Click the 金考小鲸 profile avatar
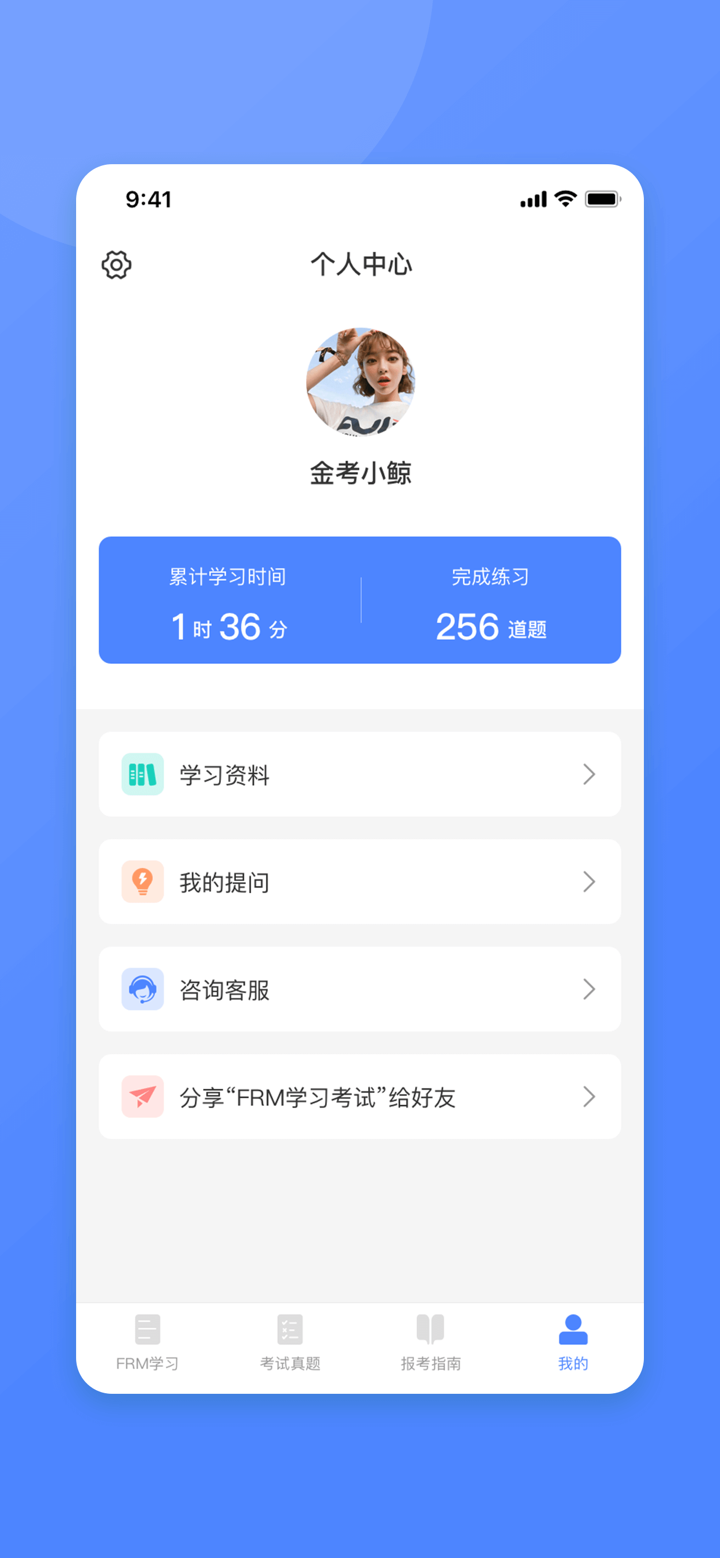Viewport: 720px width, 1558px height. click(360, 382)
